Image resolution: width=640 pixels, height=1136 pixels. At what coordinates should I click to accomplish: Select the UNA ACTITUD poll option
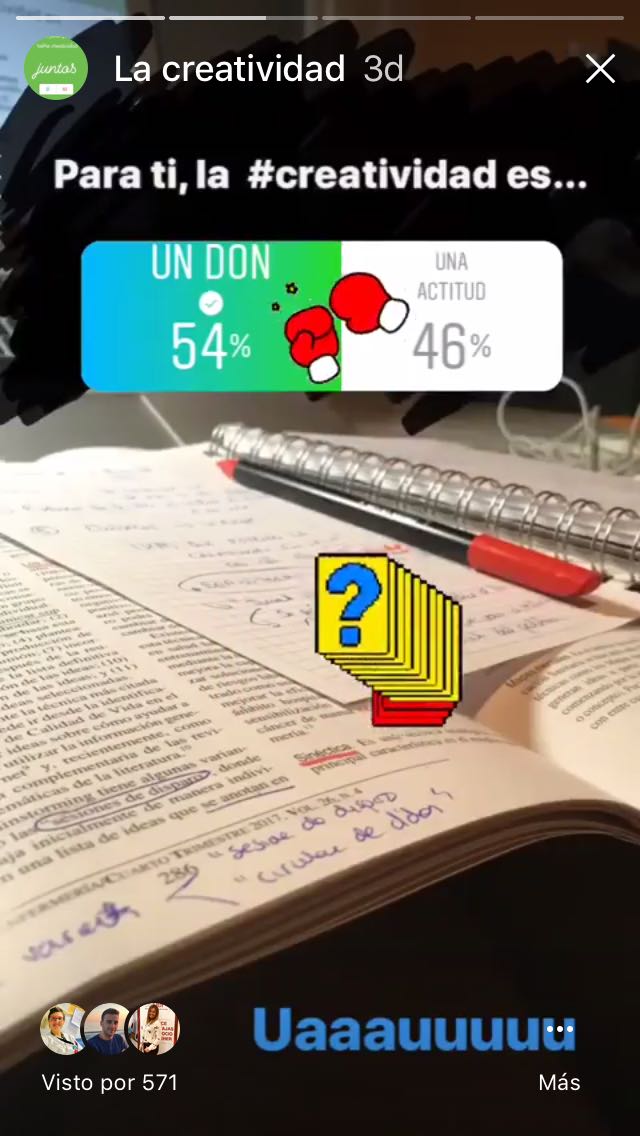452,316
